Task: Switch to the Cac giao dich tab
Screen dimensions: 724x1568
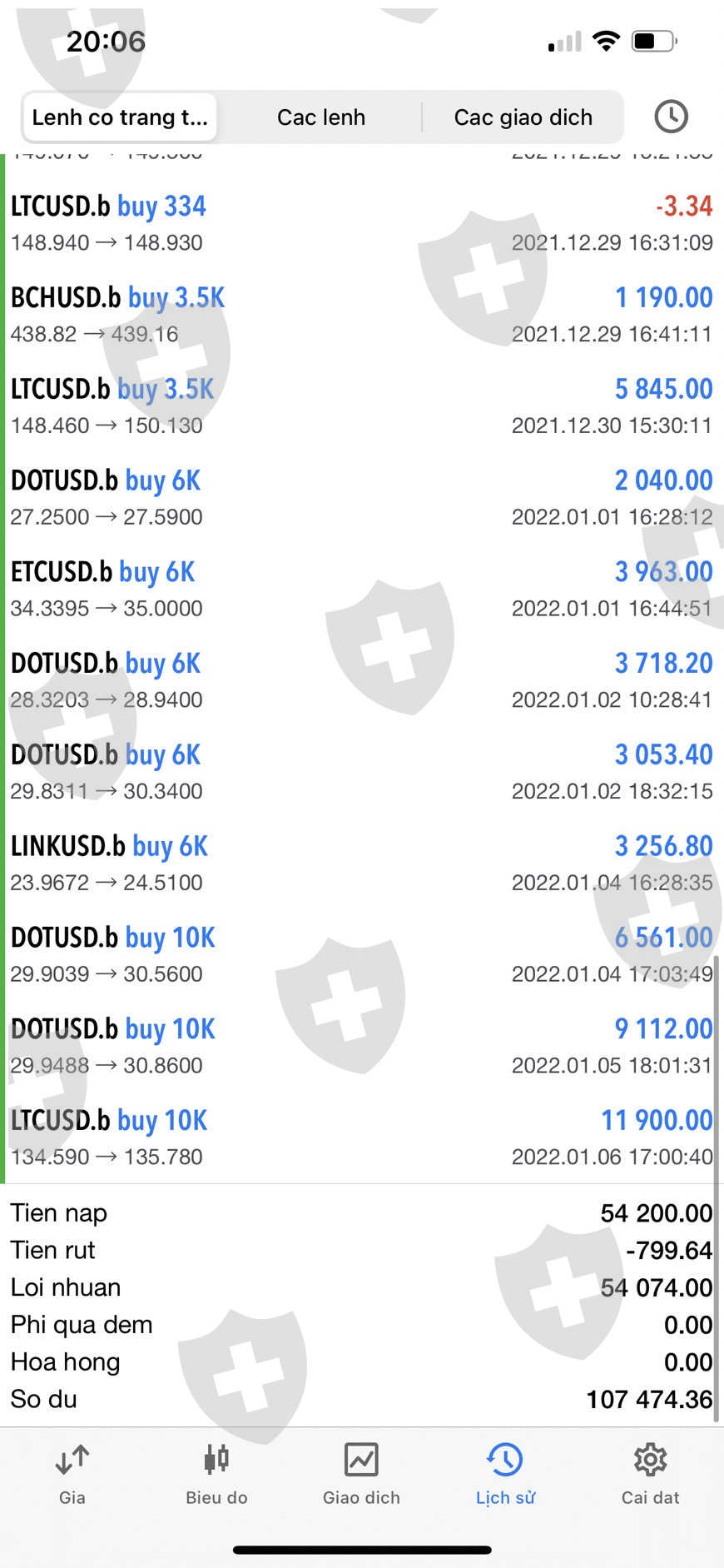Action: coord(523,117)
